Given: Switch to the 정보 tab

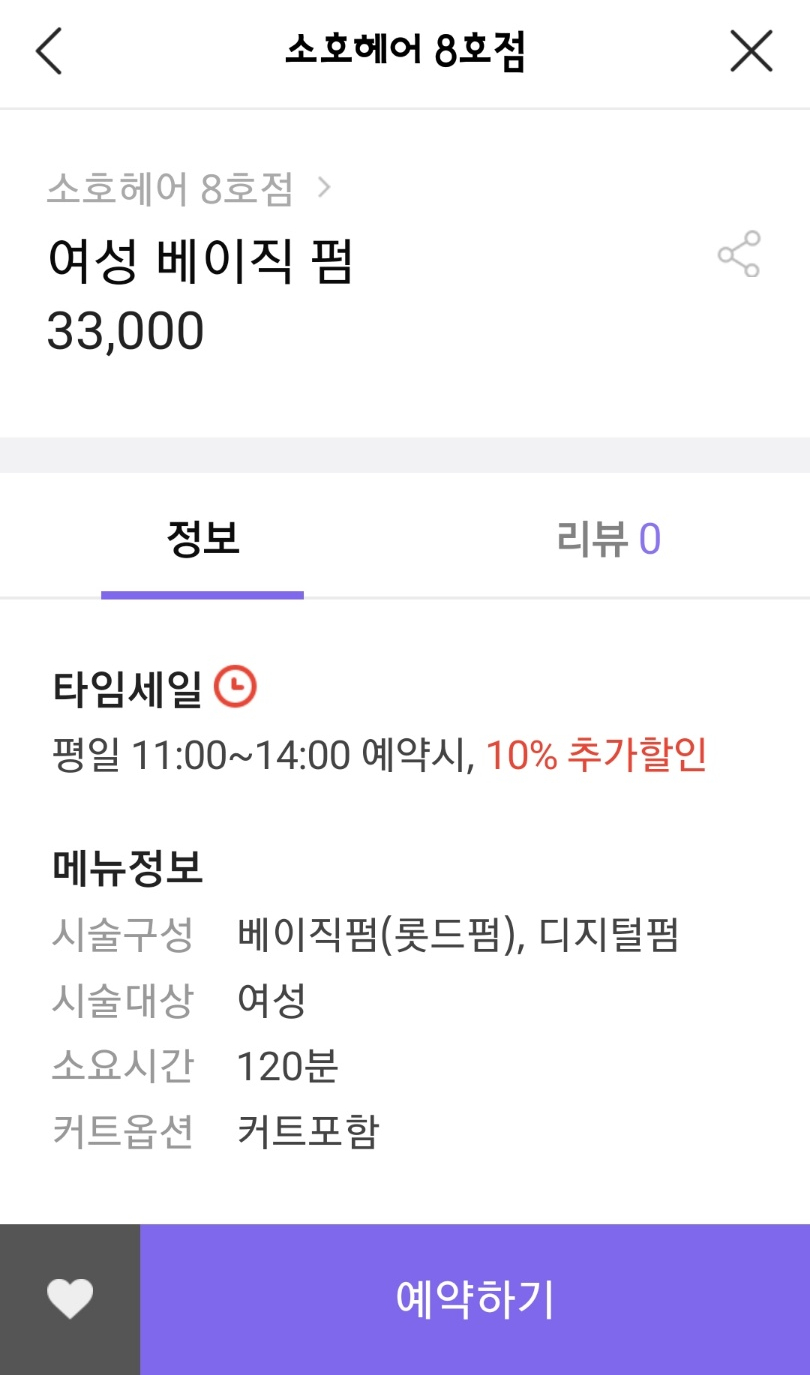Looking at the screenshot, I should click(x=203, y=540).
